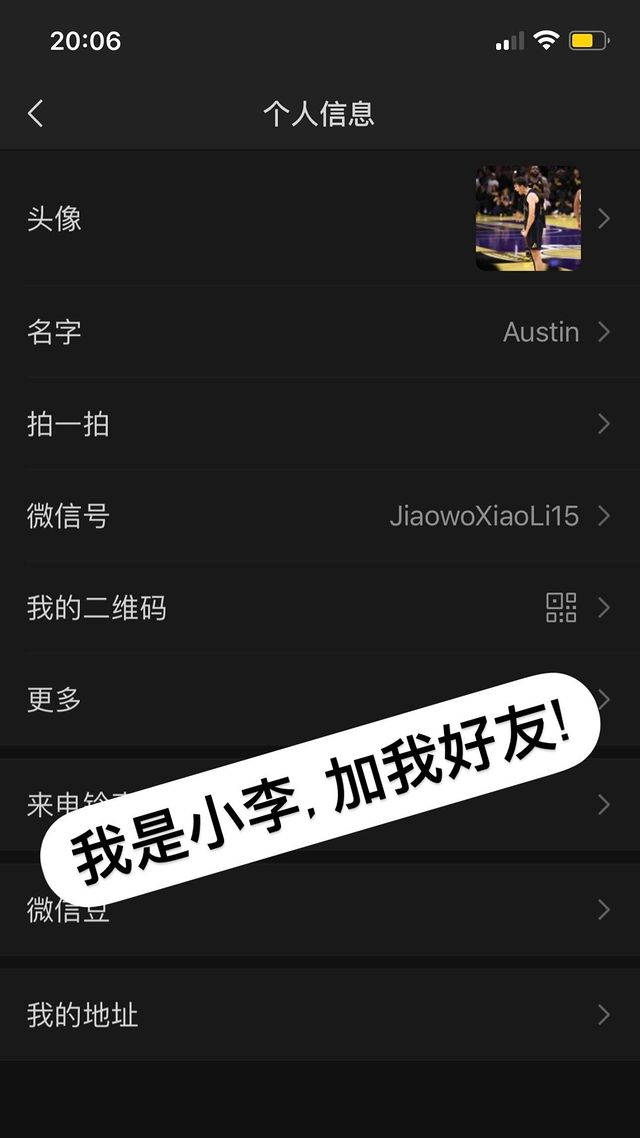
Task: Open the 头像 row to change avatar
Action: (x=320, y=218)
